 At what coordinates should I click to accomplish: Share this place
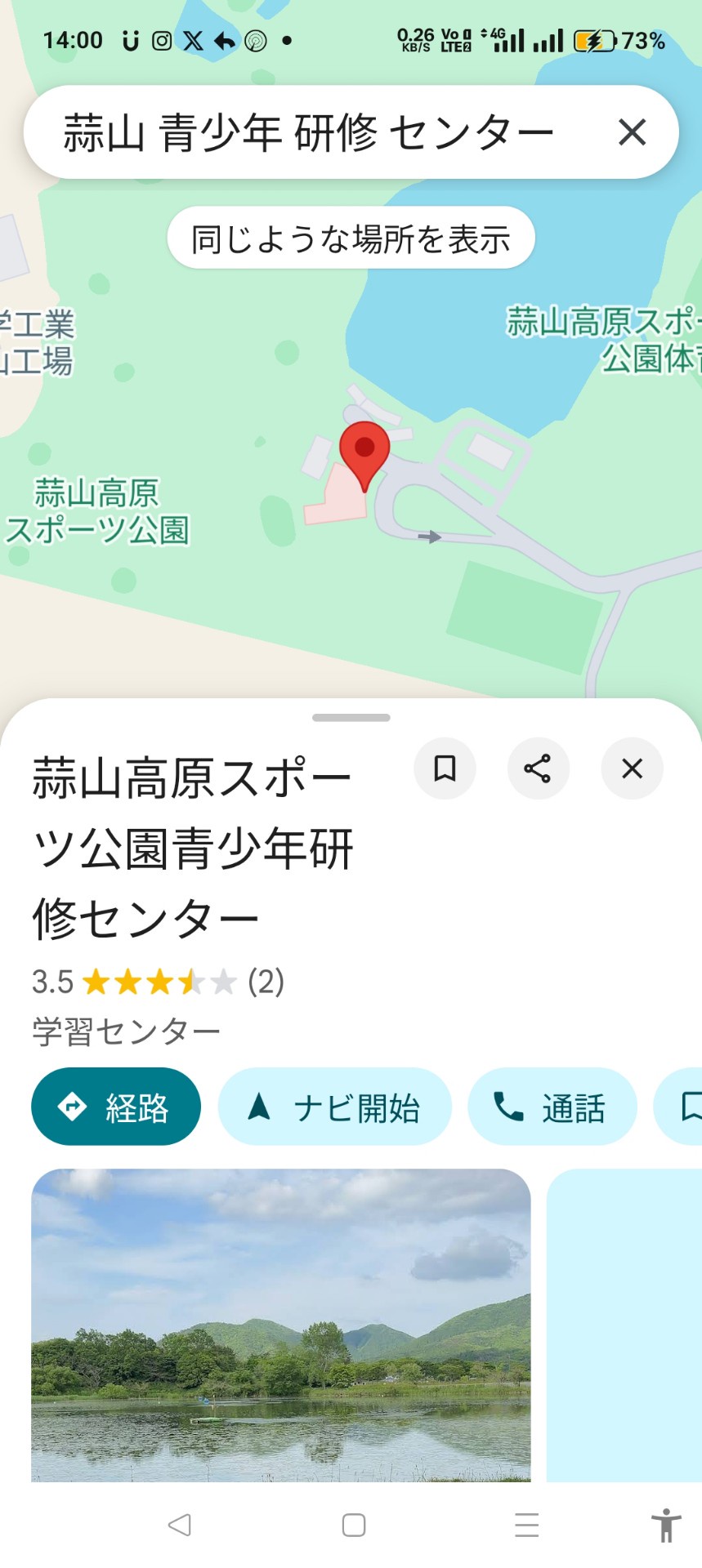point(538,768)
